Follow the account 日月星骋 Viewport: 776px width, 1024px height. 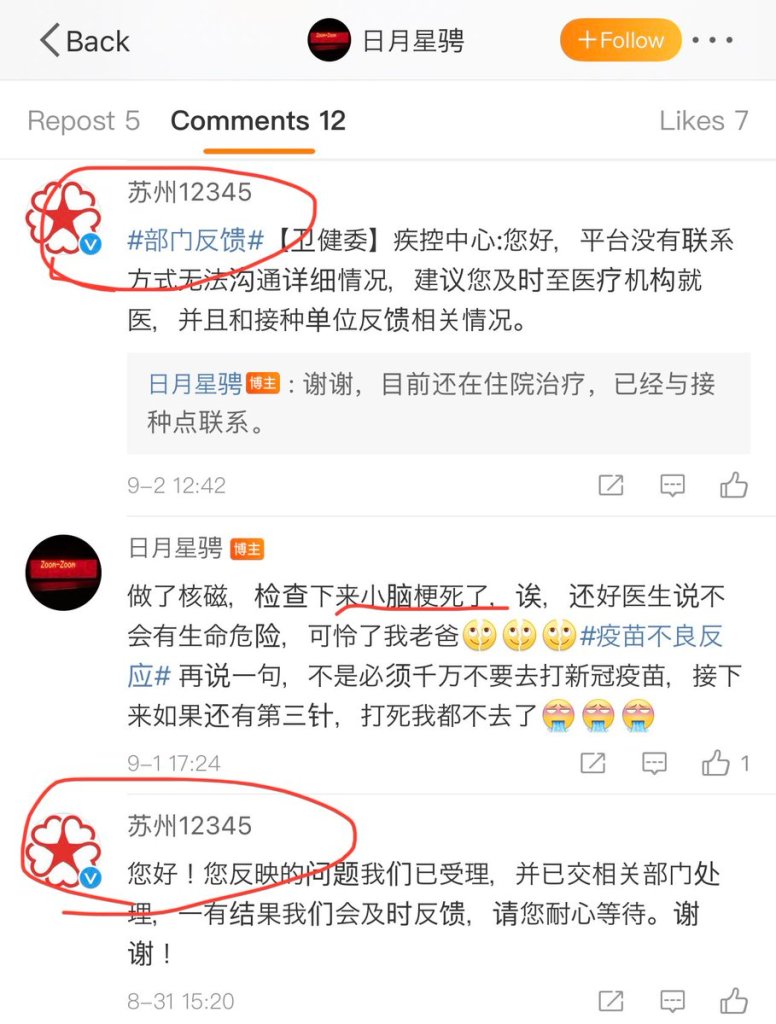pos(620,41)
